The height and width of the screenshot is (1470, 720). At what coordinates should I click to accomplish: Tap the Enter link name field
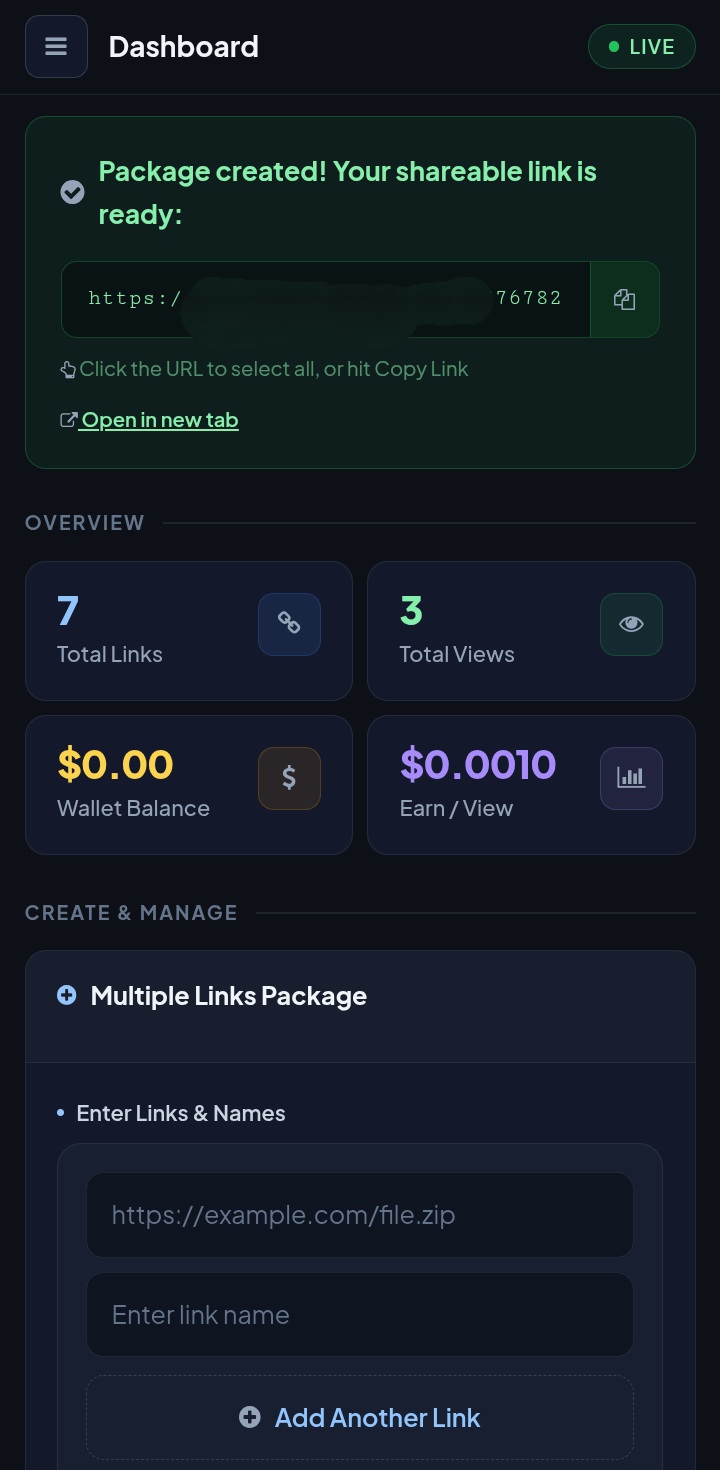(x=359, y=1315)
